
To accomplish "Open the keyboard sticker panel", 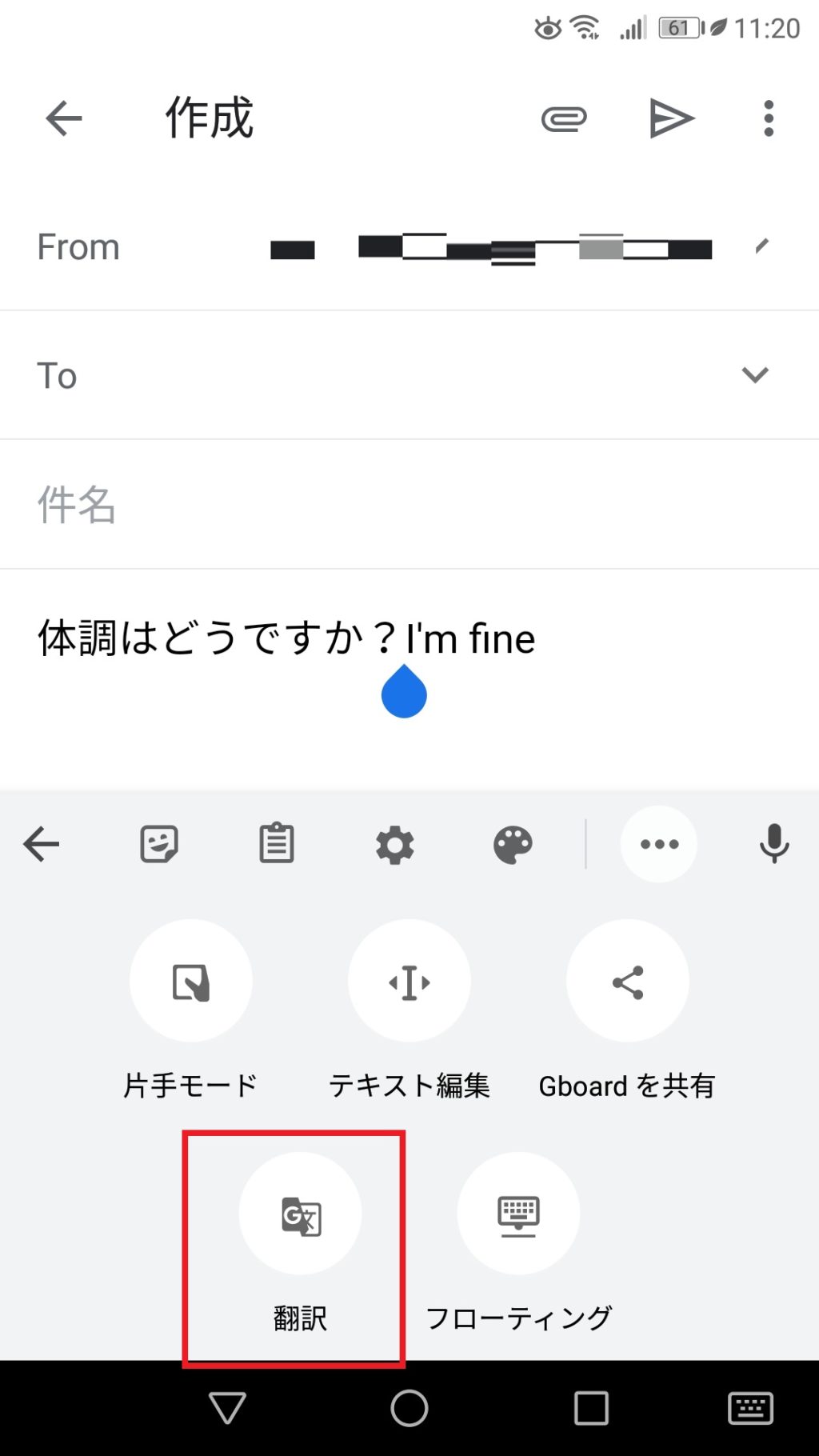I will (x=159, y=844).
